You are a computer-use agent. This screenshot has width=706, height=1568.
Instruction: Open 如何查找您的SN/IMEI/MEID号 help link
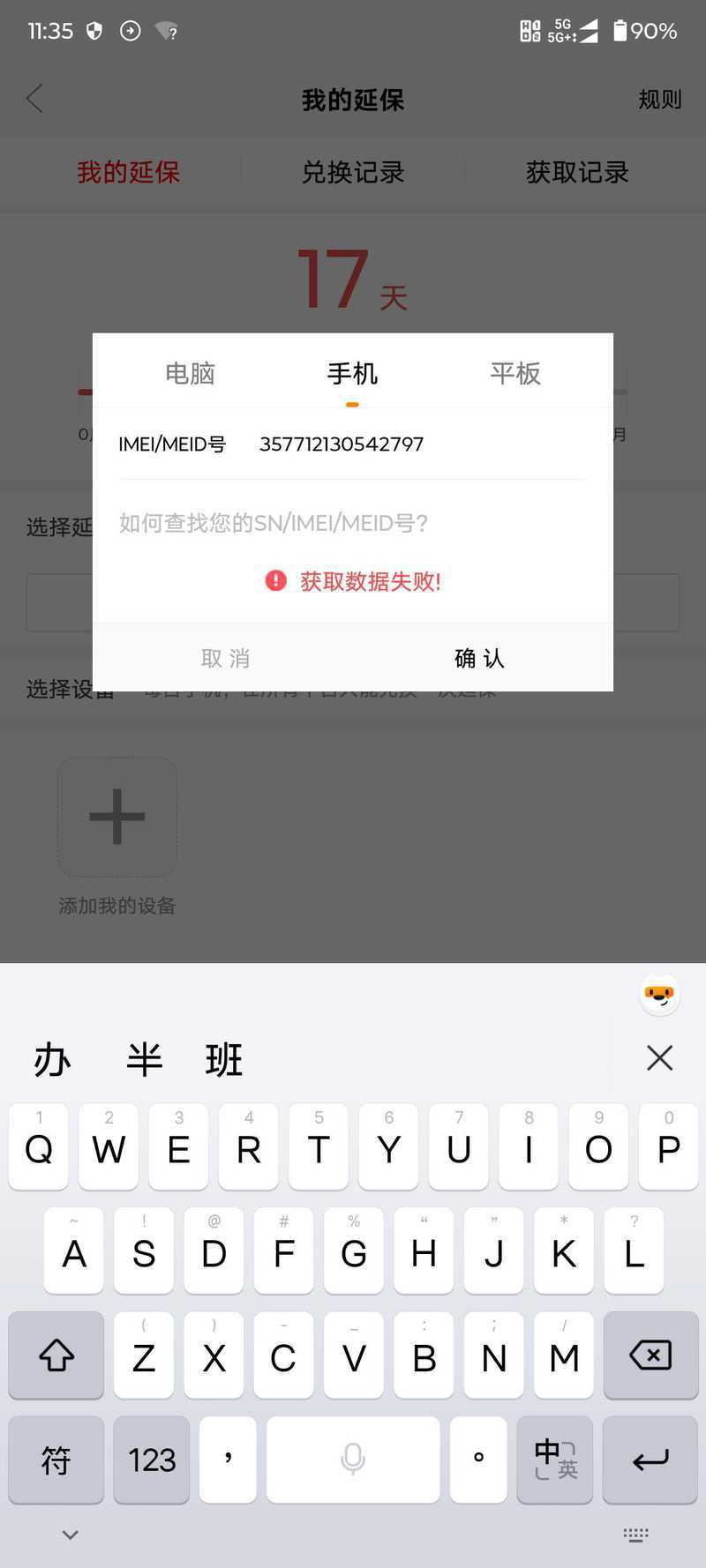coord(274,523)
